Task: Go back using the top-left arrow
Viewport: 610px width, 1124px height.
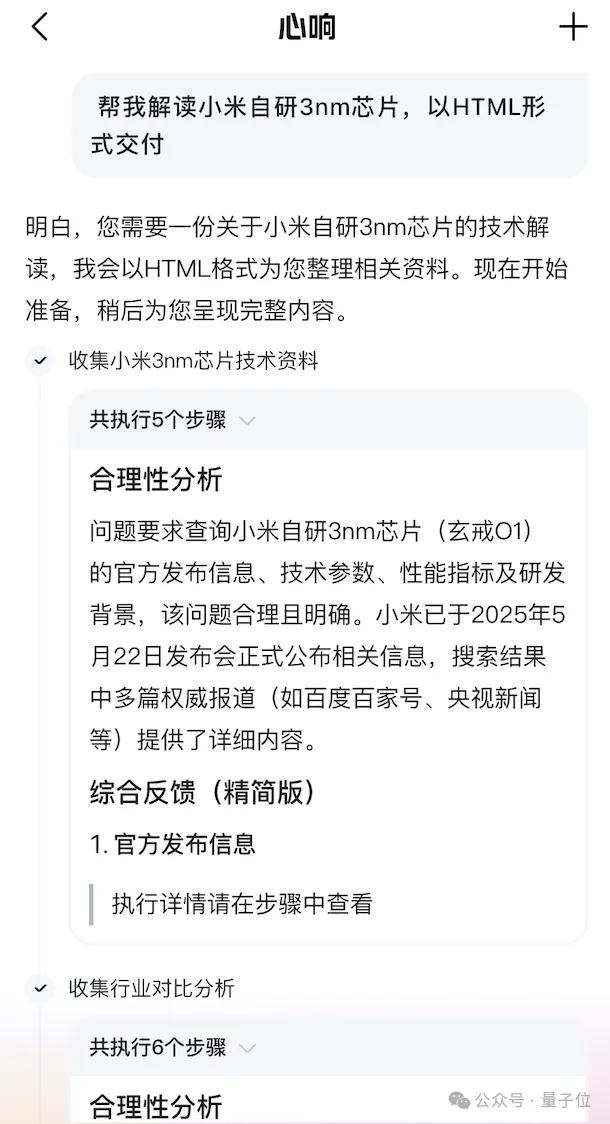Action: [x=40, y=27]
